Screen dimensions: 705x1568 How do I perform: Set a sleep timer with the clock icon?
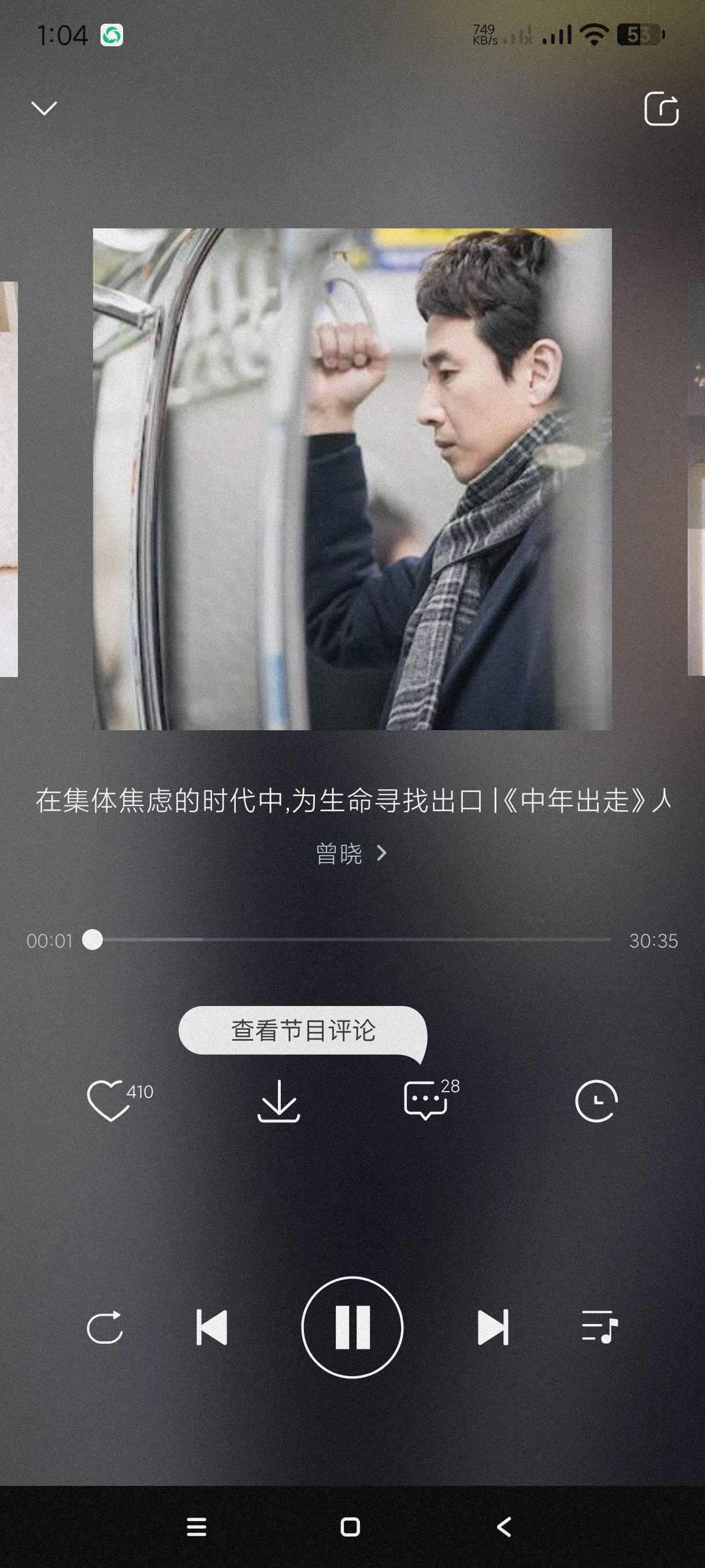coord(596,1100)
